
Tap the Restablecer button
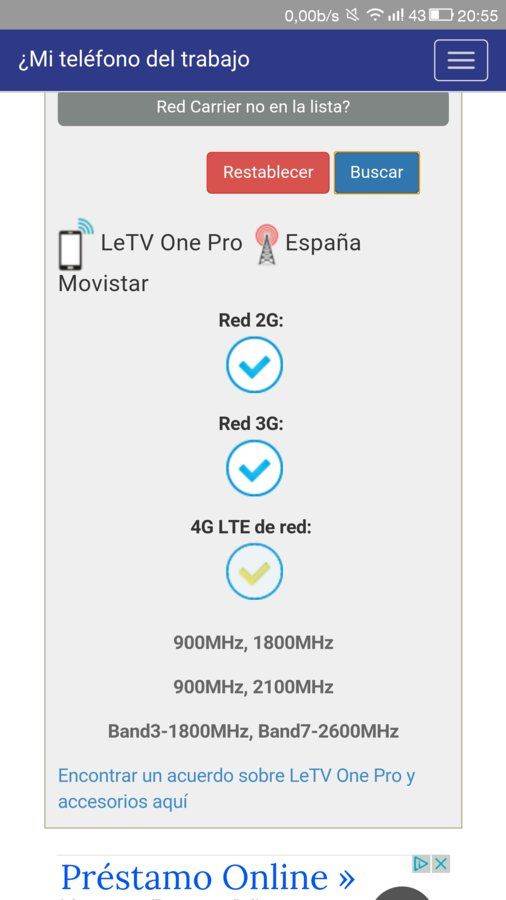[268, 172]
